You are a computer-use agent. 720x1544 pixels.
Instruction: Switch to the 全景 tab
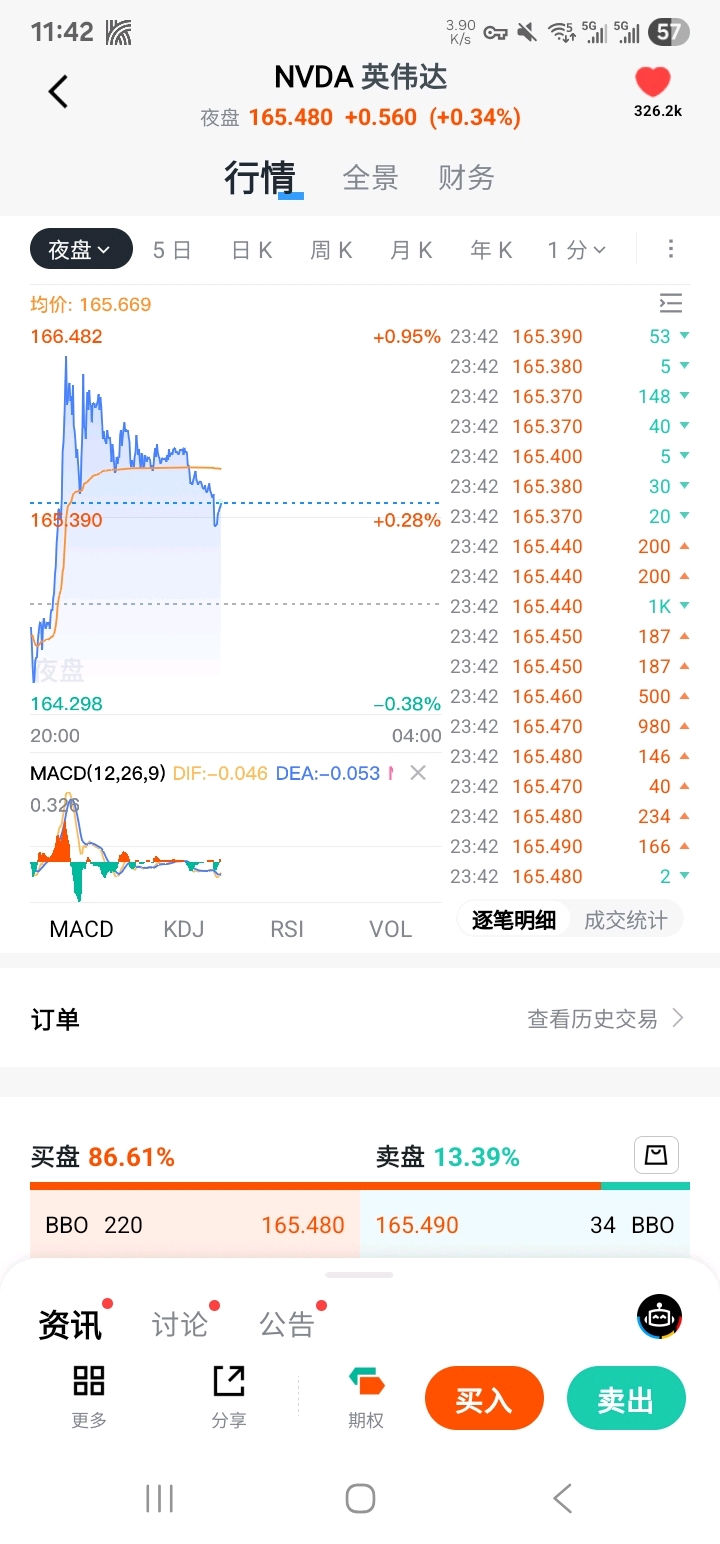coord(370,178)
